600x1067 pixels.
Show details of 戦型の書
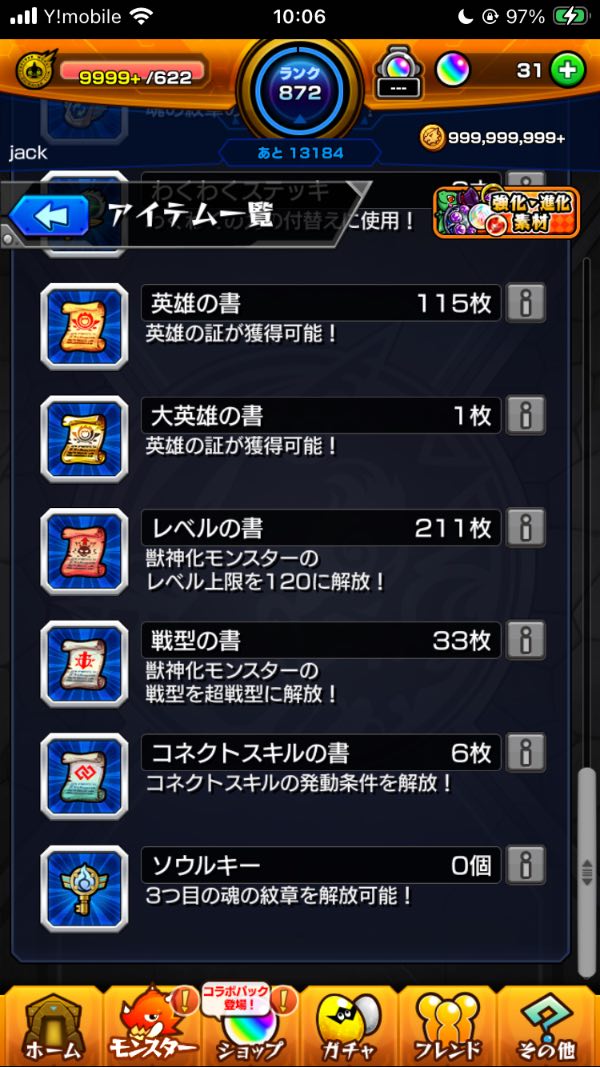click(x=526, y=640)
